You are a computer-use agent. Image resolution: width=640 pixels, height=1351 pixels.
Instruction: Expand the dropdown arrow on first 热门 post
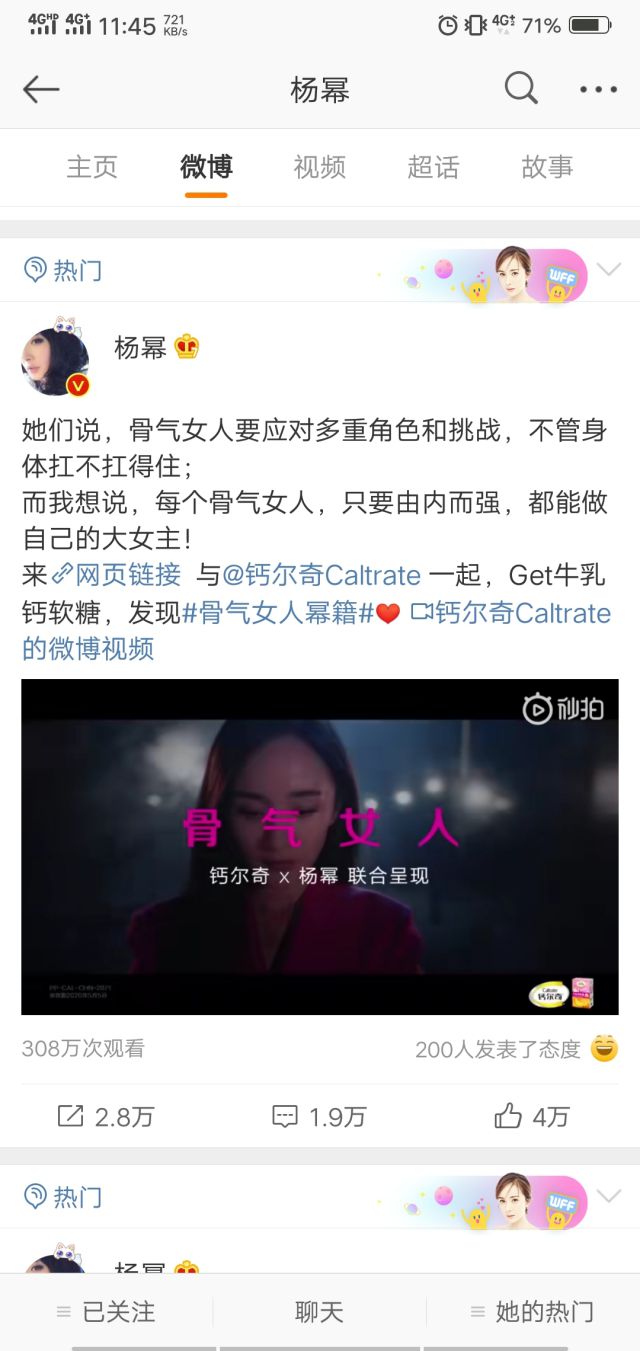(x=608, y=269)
